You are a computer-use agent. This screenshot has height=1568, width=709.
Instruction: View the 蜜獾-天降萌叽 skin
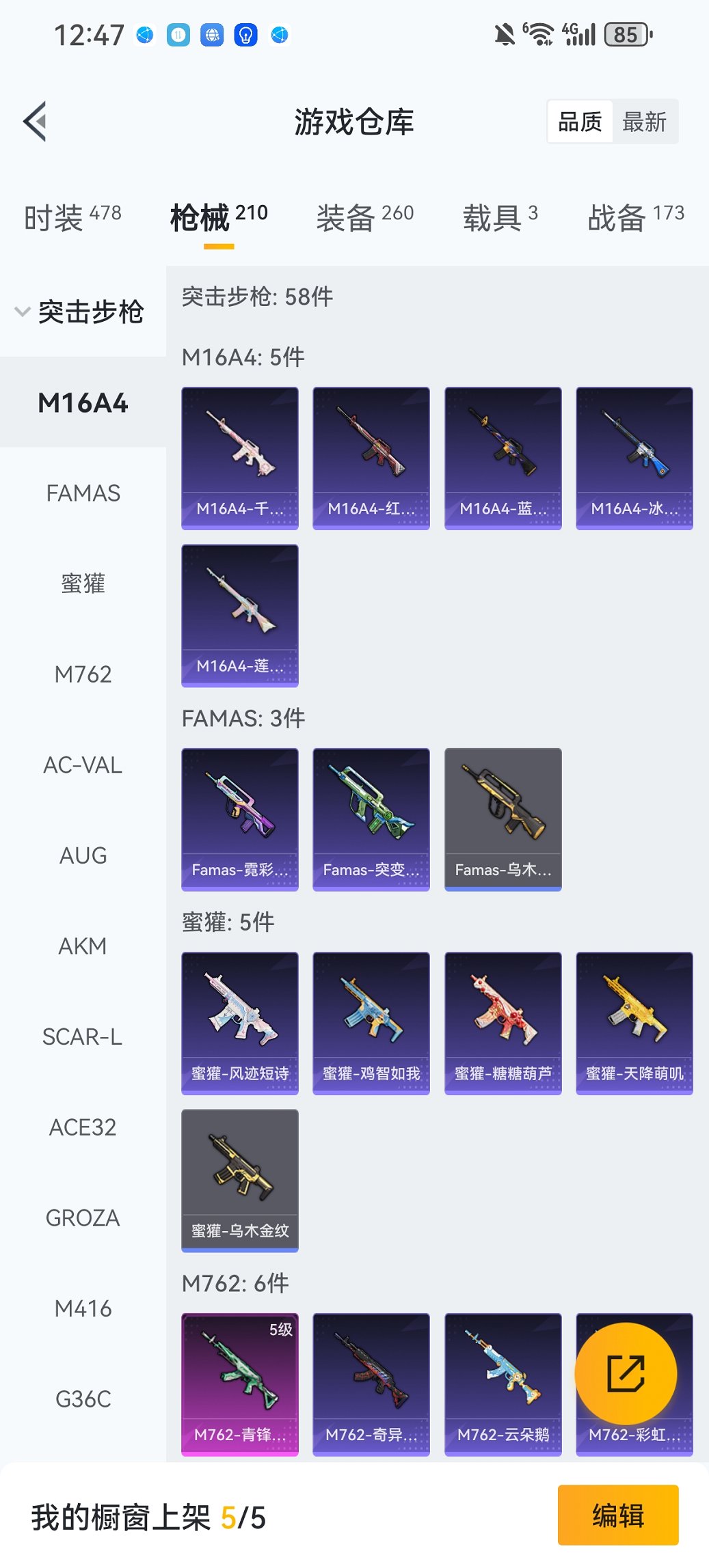(634, 1023)
